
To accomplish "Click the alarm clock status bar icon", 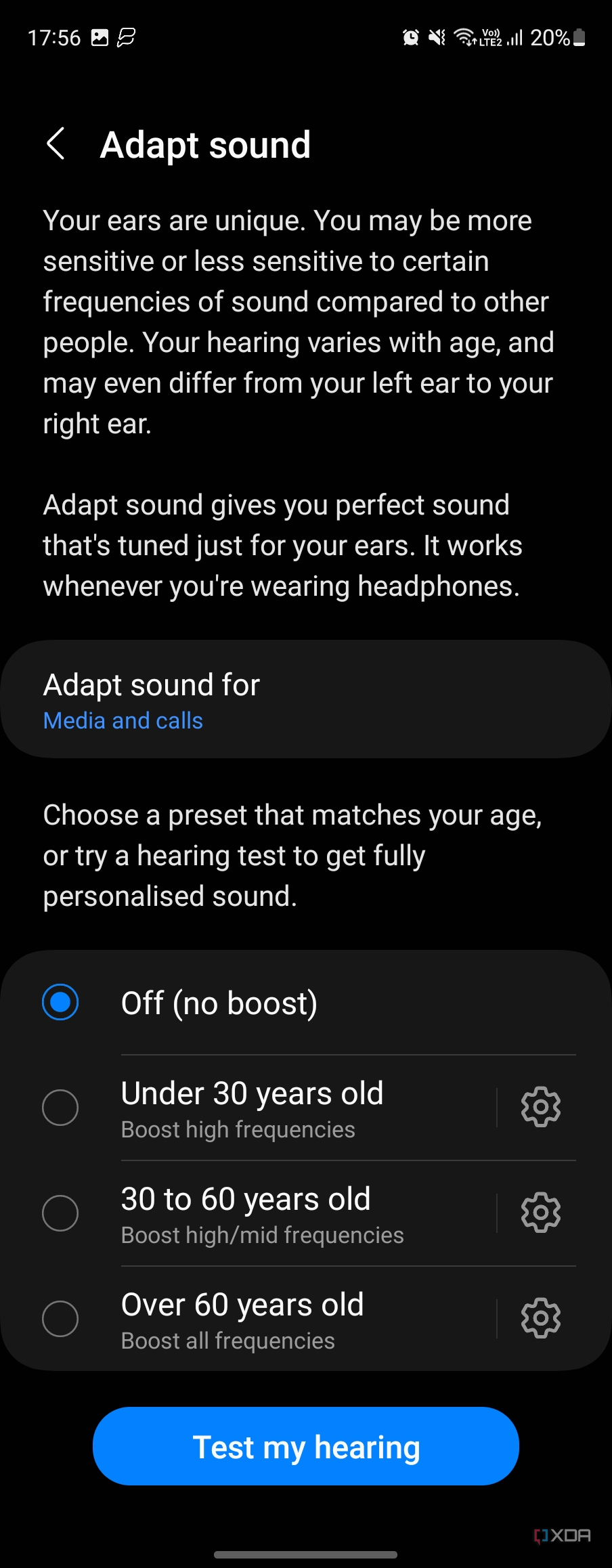I will tap(412, 37).
